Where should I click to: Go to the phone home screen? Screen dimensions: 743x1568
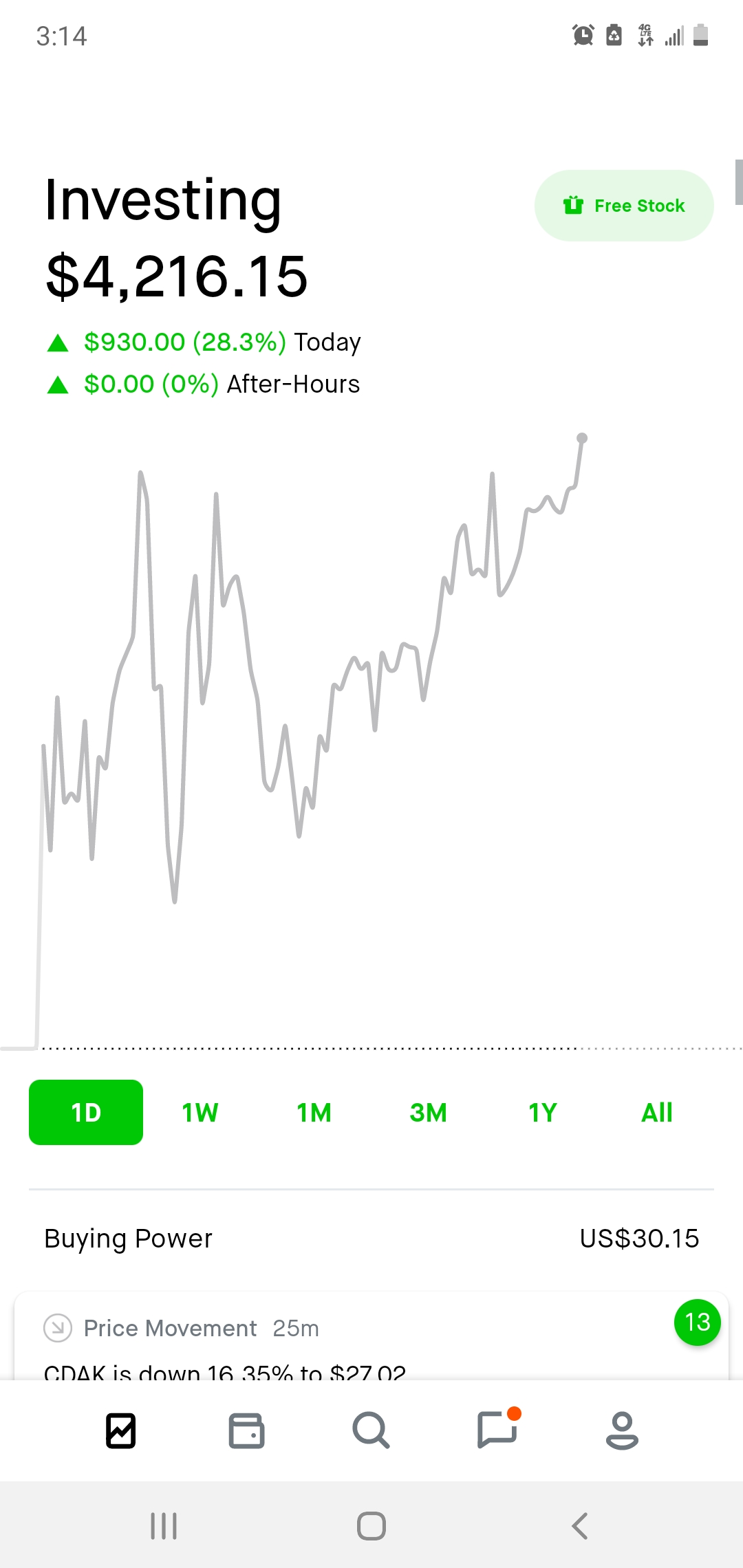pyautogui.click(x=371, y=1526)
